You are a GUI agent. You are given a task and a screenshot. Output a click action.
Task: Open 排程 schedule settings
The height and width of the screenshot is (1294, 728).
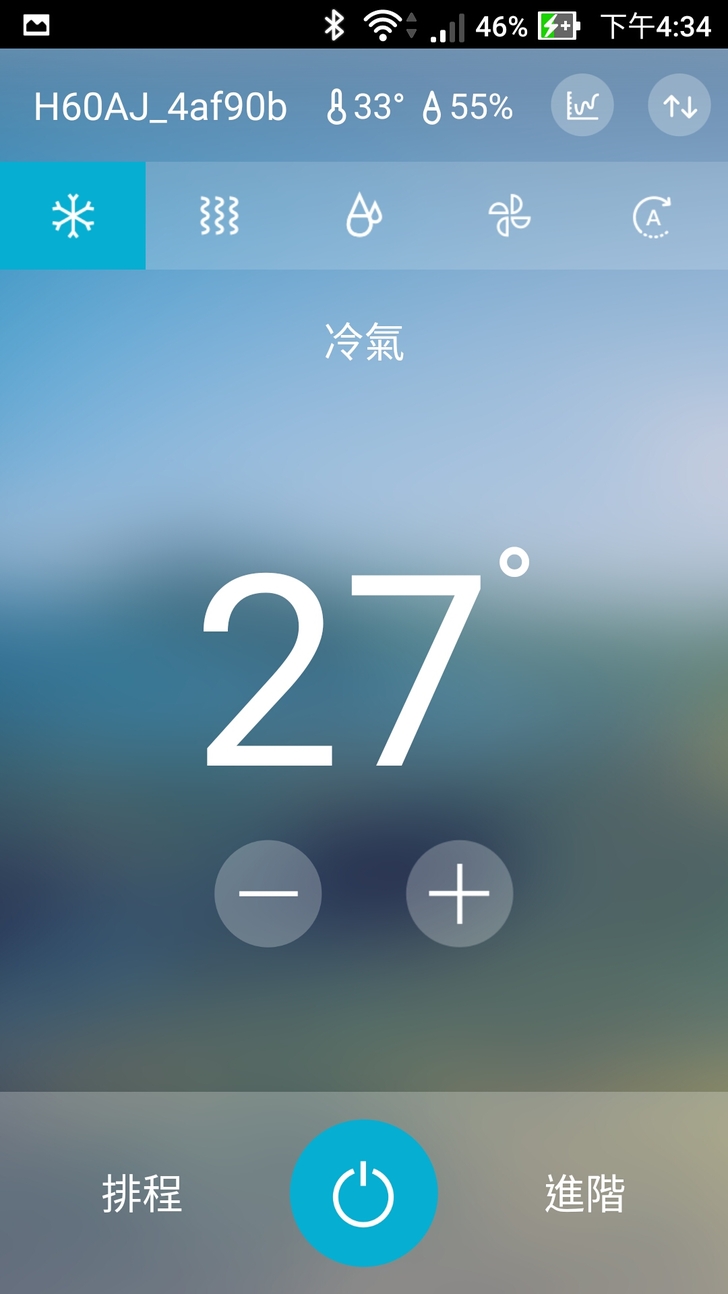point(142,1194)
